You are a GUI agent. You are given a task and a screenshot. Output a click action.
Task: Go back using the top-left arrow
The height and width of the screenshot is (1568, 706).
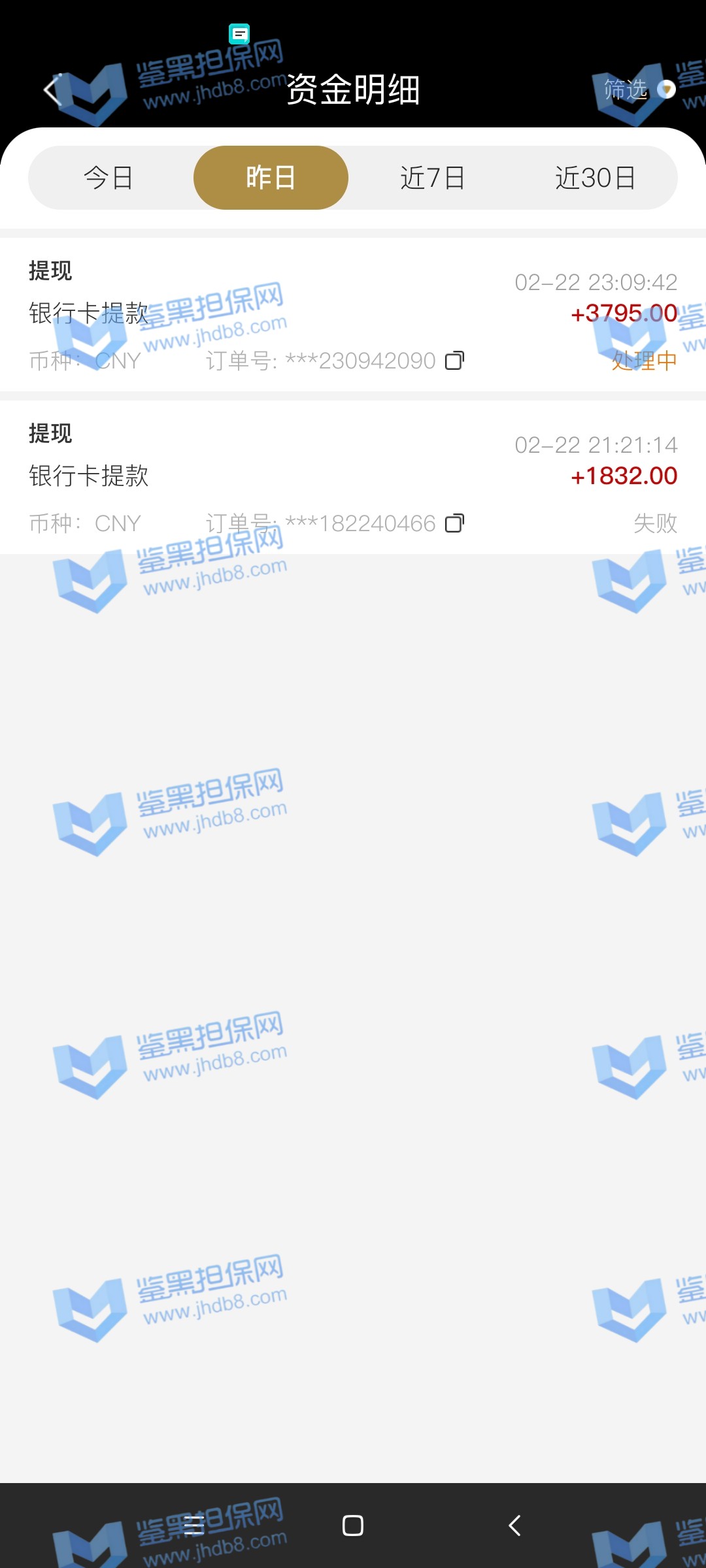(x=54, y=90)
